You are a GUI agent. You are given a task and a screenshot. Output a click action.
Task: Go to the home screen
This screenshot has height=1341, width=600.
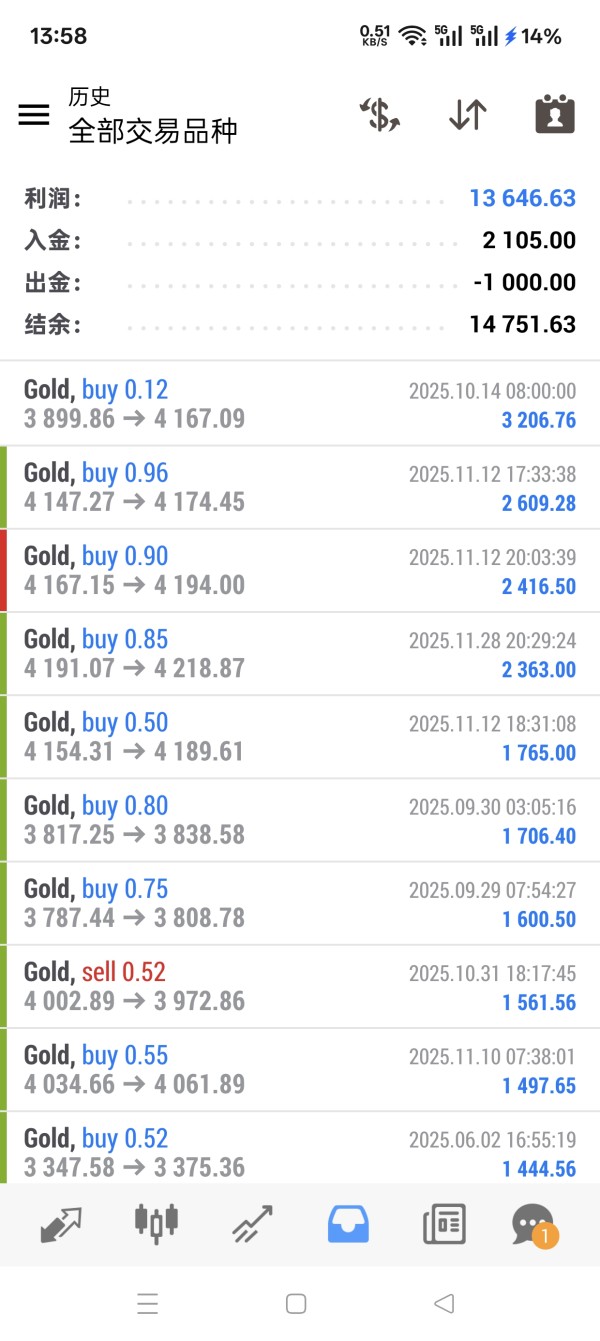(296, 1303)
